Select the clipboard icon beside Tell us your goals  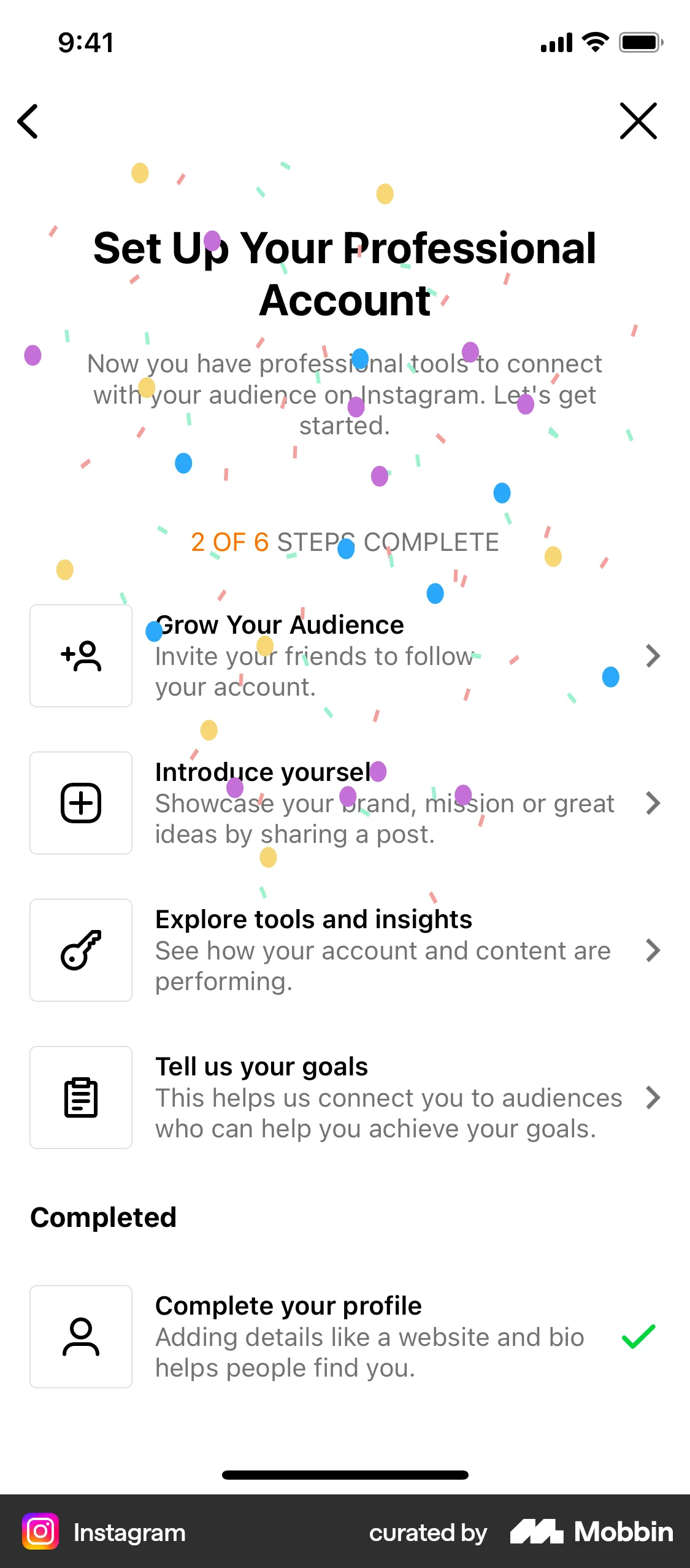80,1097
